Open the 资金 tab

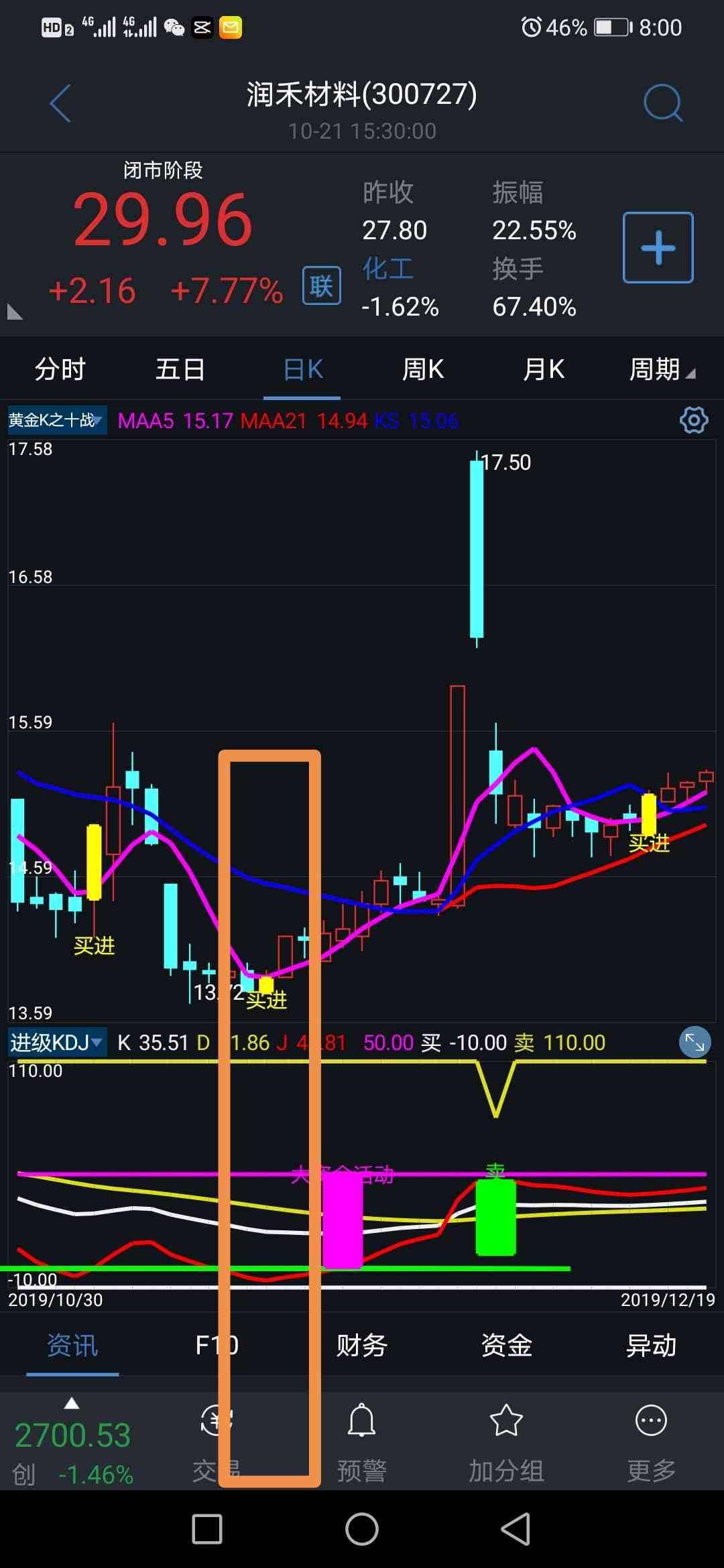pyautogui.click(x=507, y=1345)
